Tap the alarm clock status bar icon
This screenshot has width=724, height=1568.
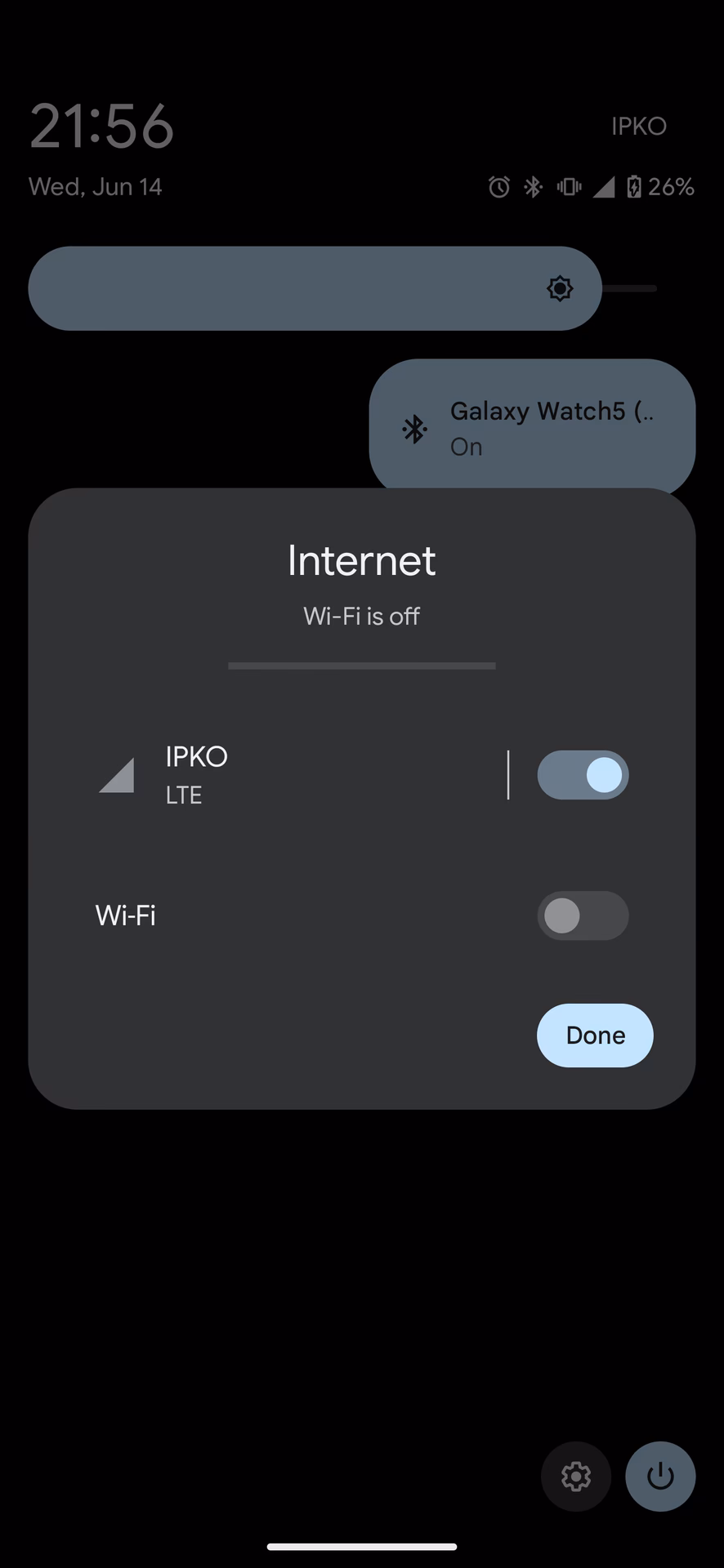pos(498,187)
